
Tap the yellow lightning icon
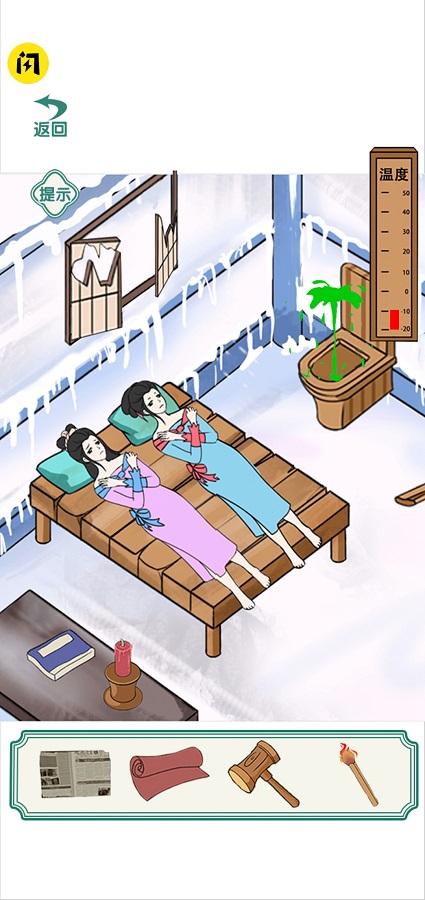[28, 64]
